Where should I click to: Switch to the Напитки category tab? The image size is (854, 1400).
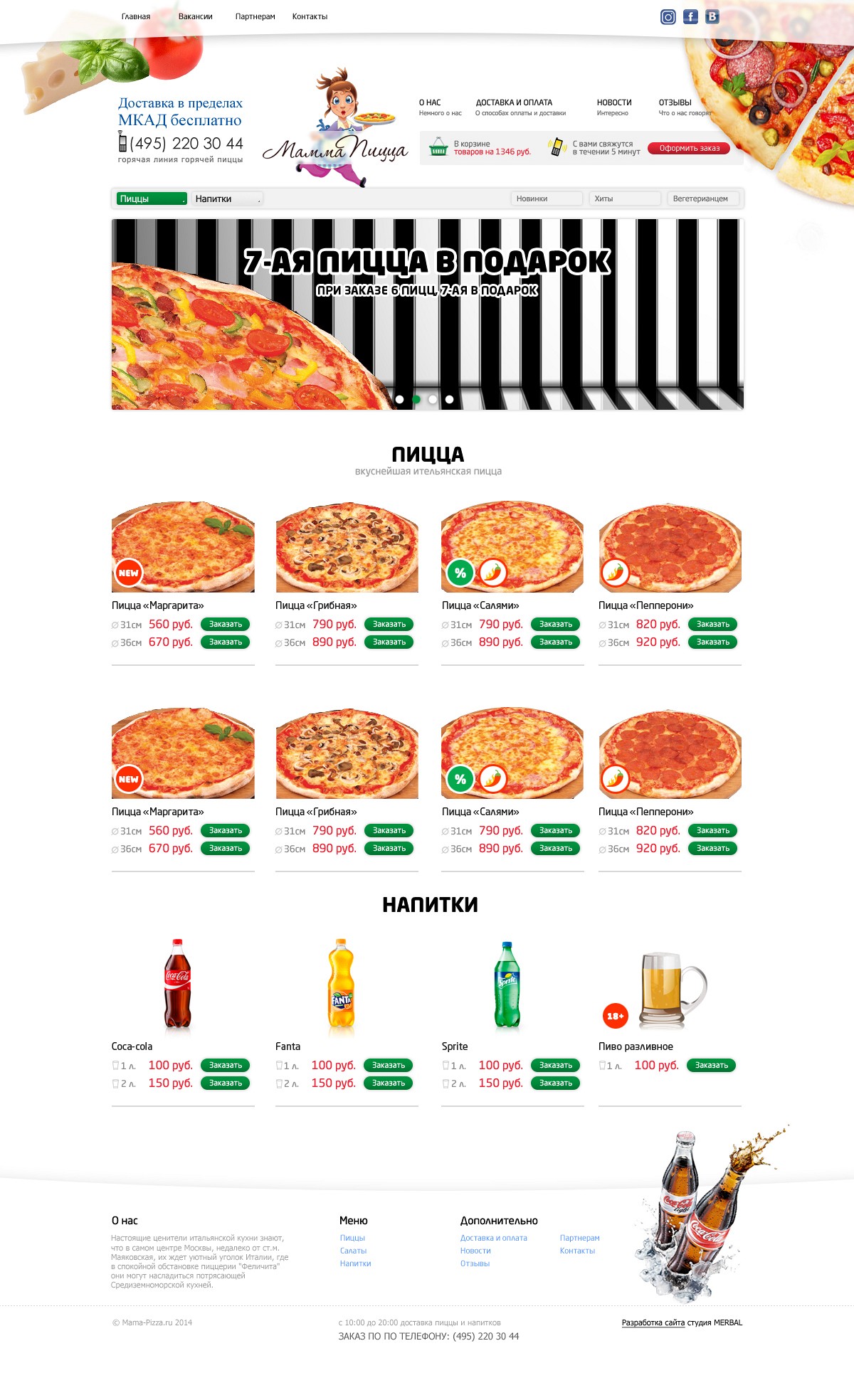click(x=227, y=198)
